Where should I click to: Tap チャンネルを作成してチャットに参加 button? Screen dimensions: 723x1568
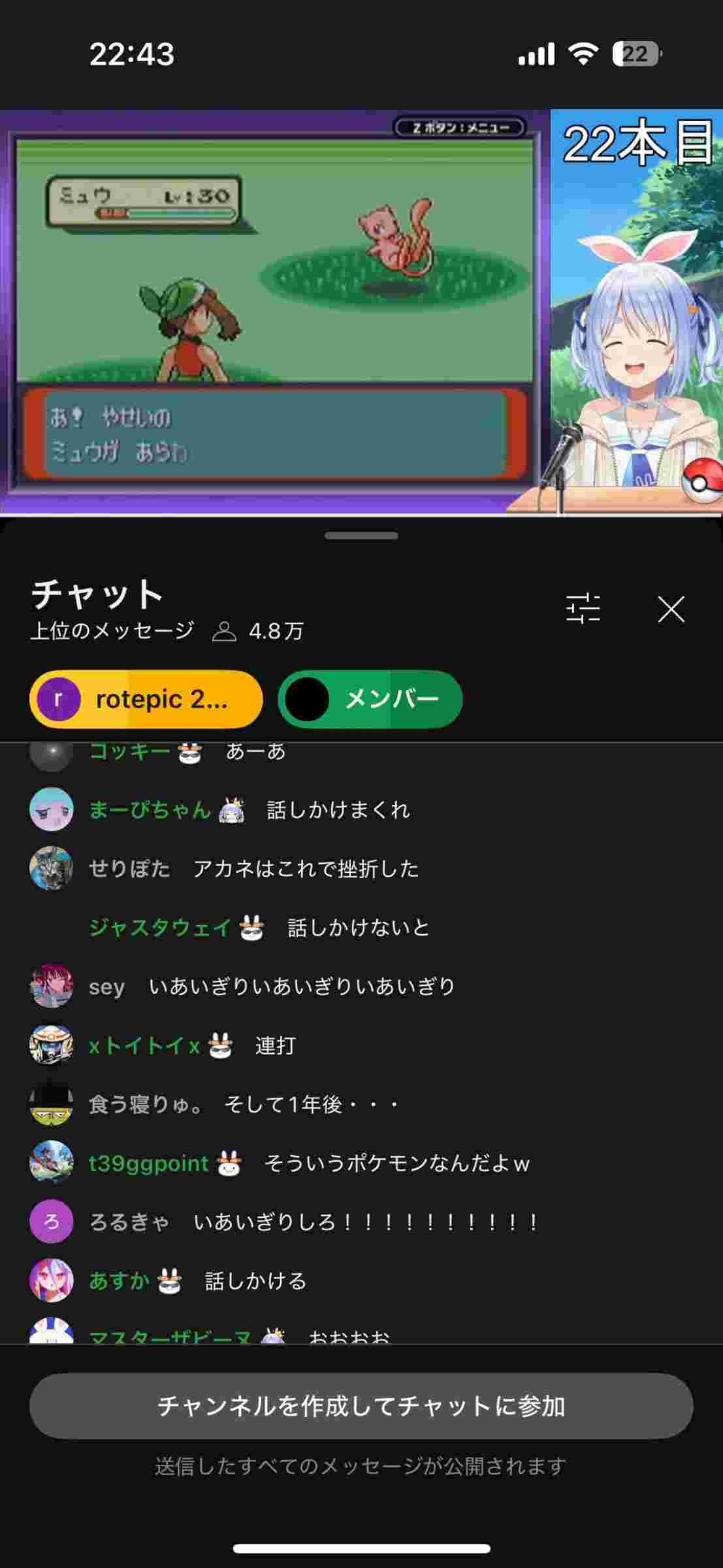361,1407
